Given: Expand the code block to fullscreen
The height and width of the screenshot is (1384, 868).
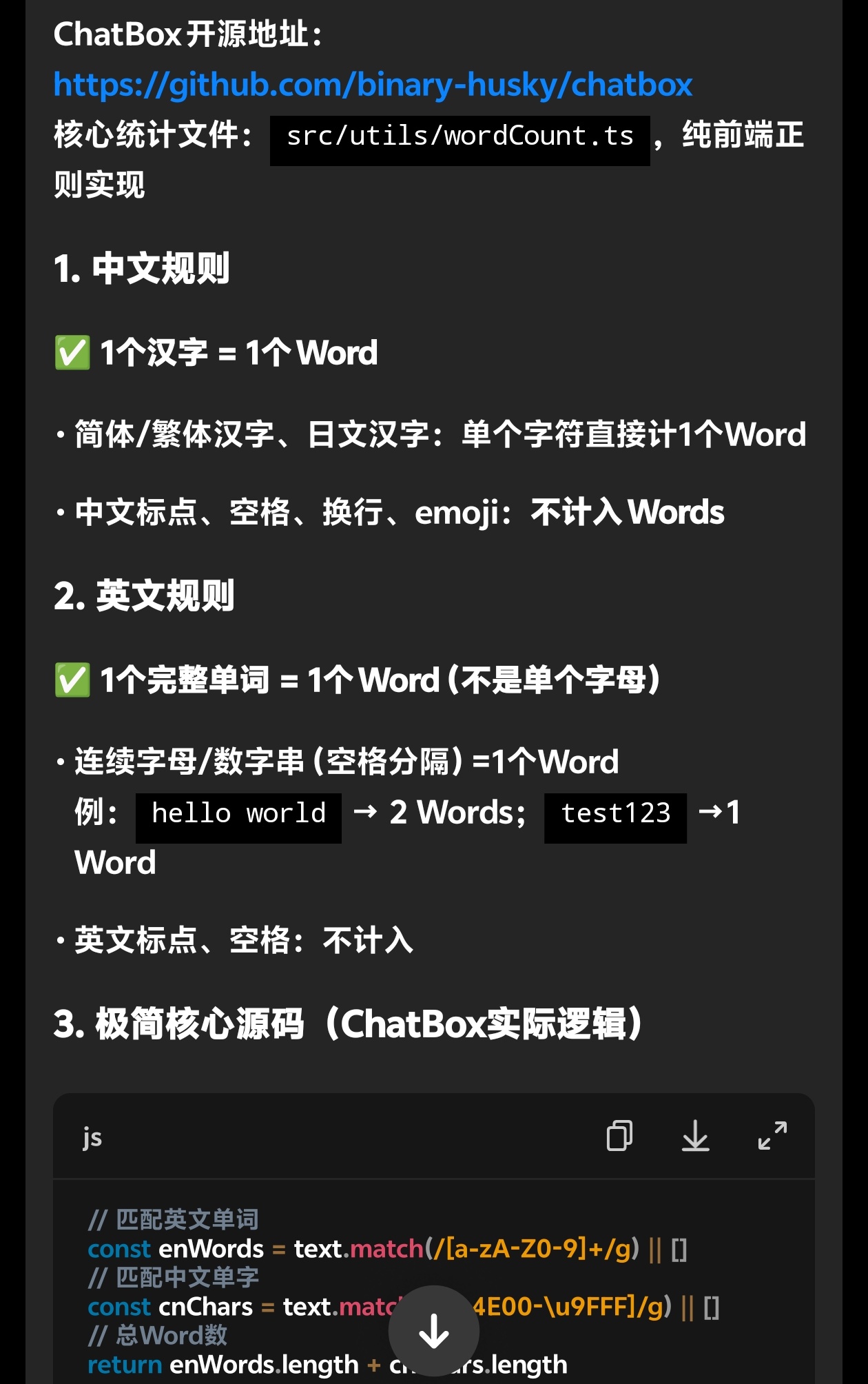Looking at the screenshot, I should 772,1136.
